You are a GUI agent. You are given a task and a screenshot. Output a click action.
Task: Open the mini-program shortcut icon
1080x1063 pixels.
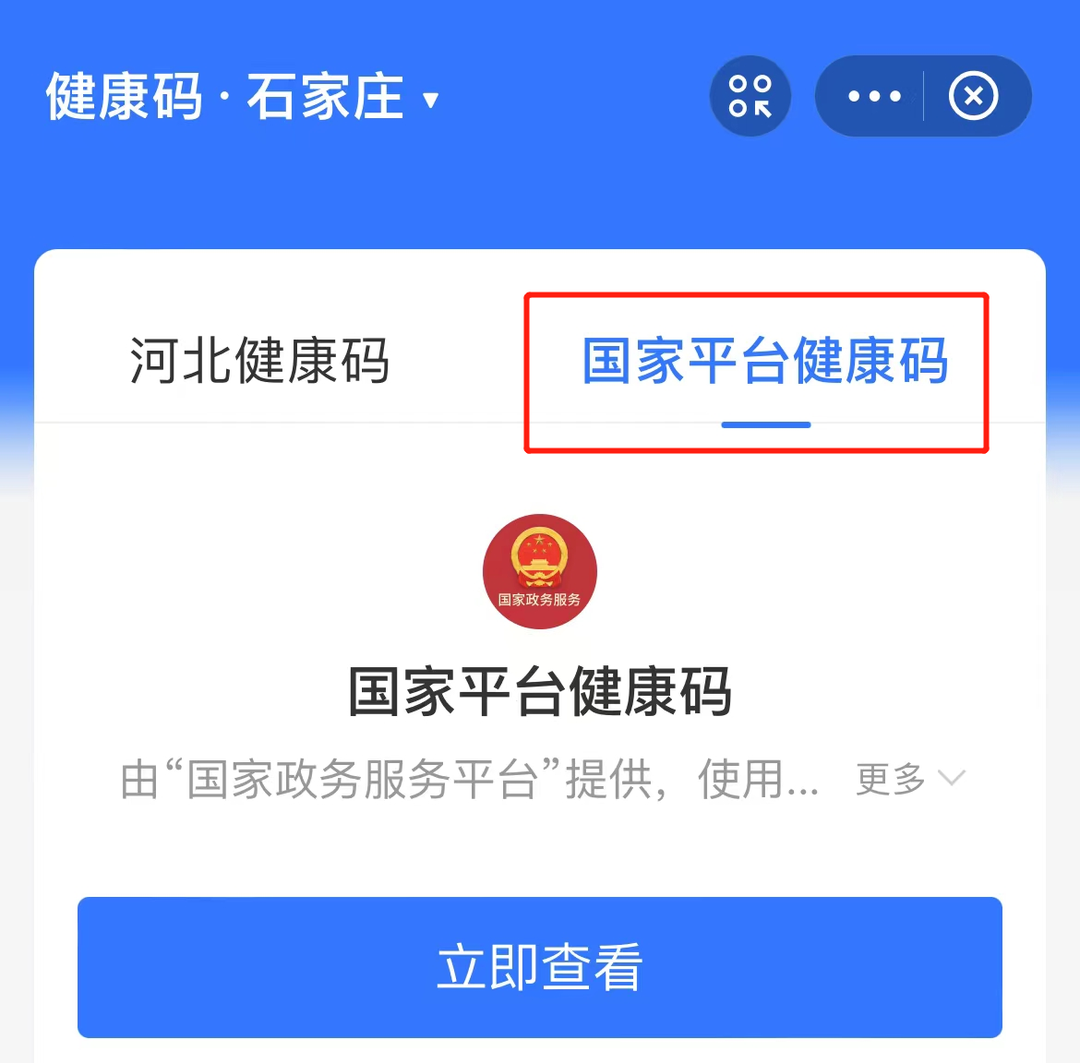click(x=750, y=97)
